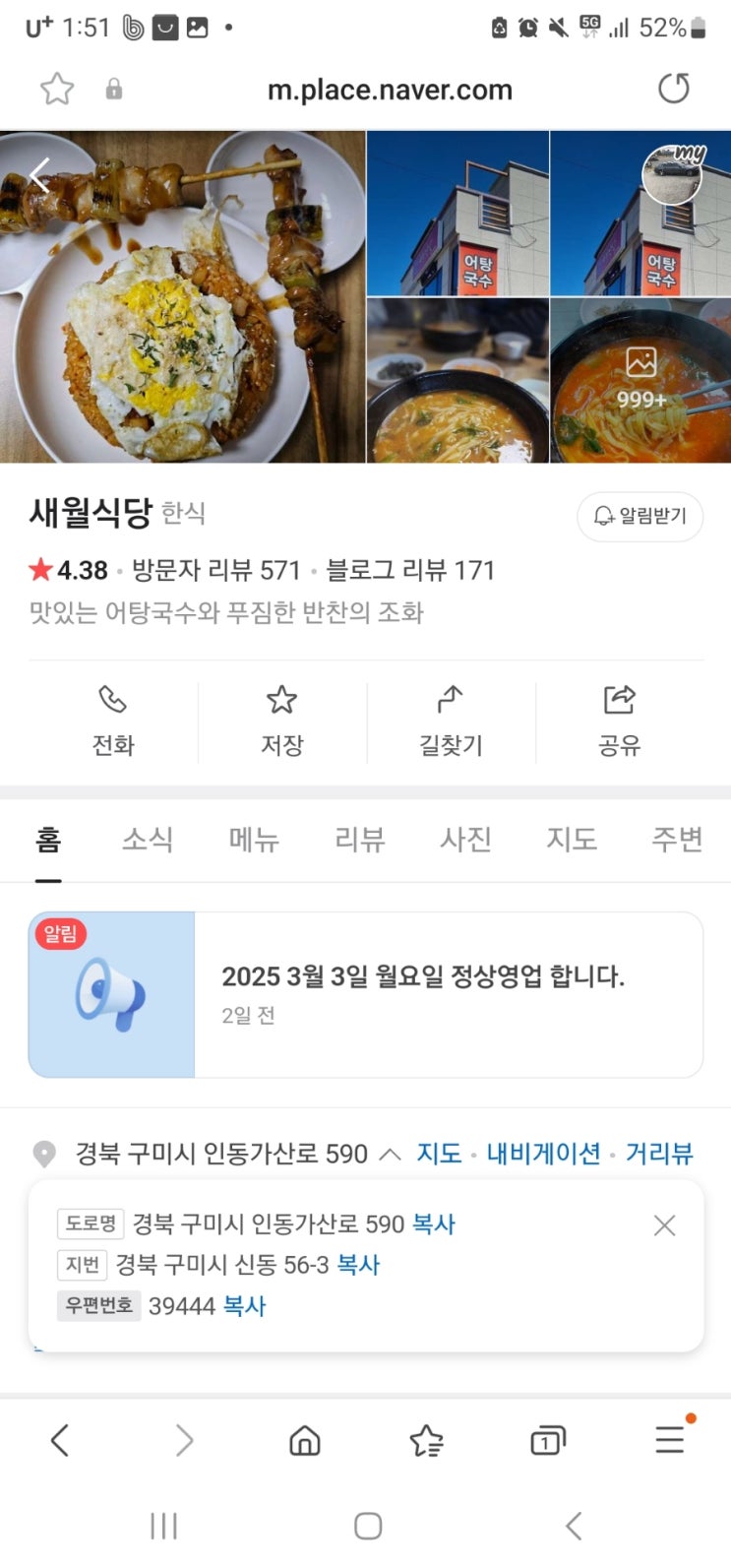This screenshot has width=731, height=1568.
Task: Close the address detail popup
Action: coord(665,1225)
